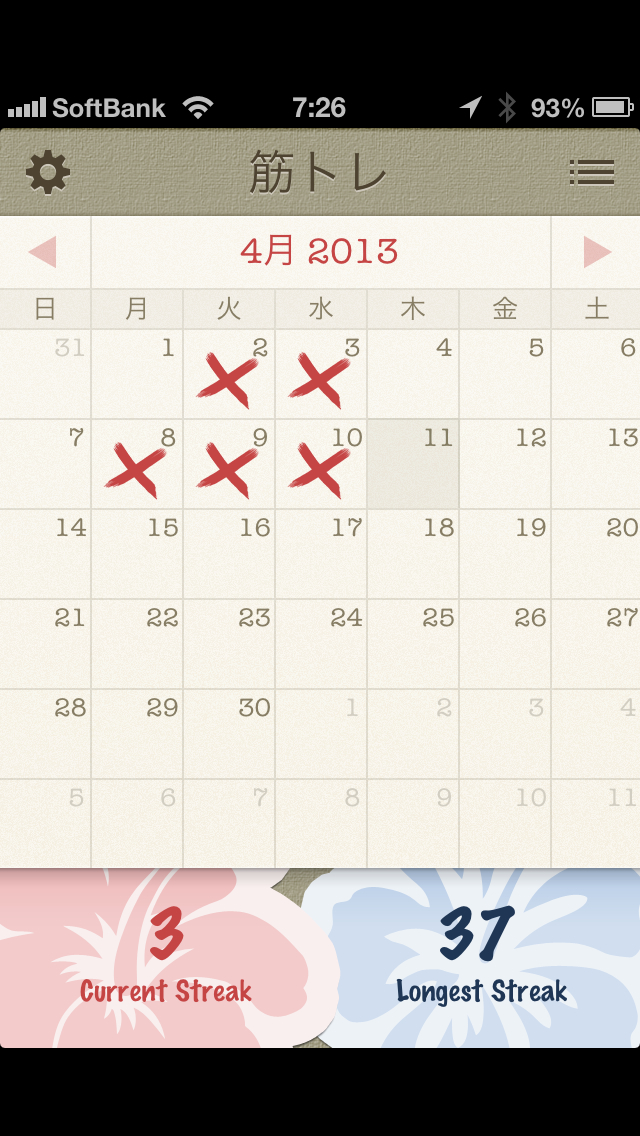The height and width of the screenshot is (1136, 640).
Task: Select April 1 in the calendar
Action: (137, 375)
